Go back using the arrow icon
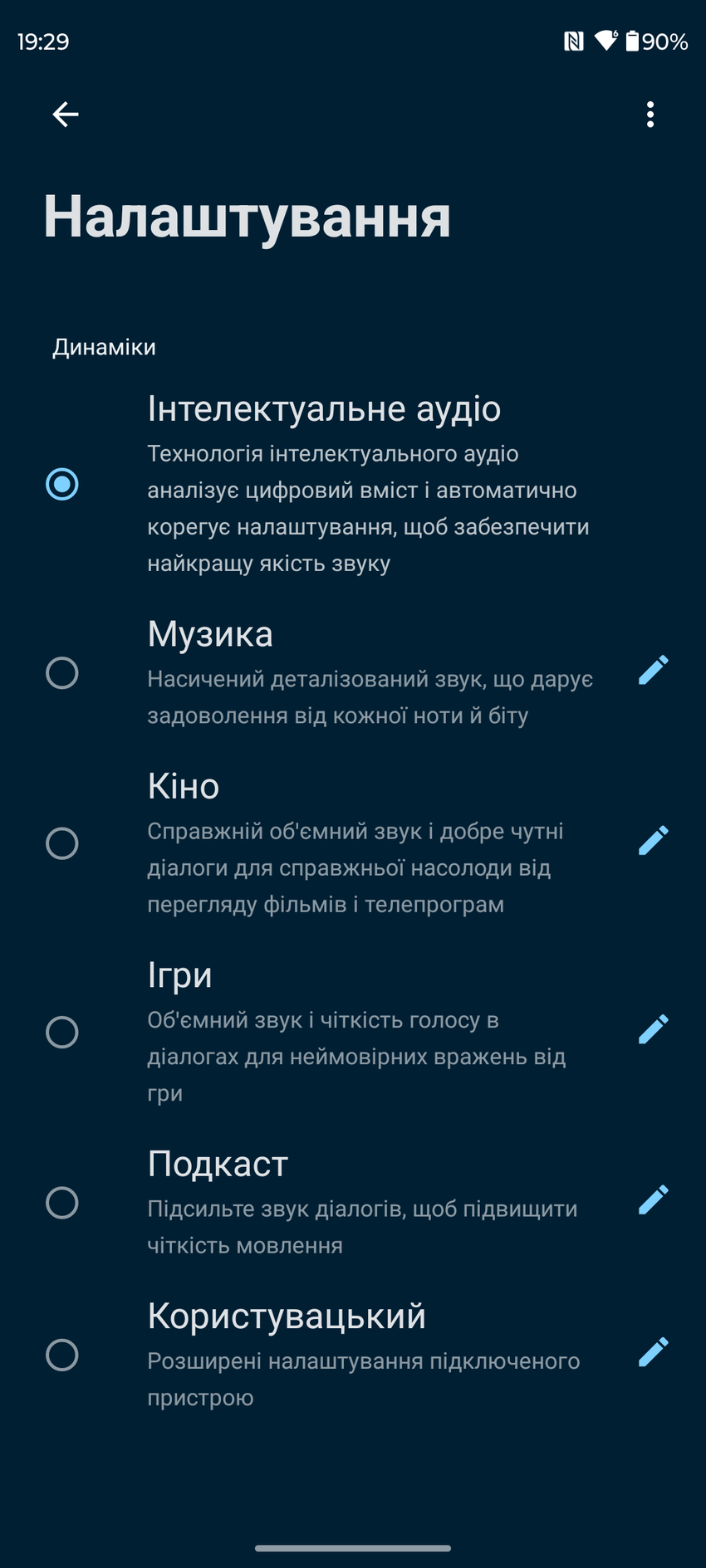The height and width of the screenshot is (1568, 706). [x=65, y=115]
